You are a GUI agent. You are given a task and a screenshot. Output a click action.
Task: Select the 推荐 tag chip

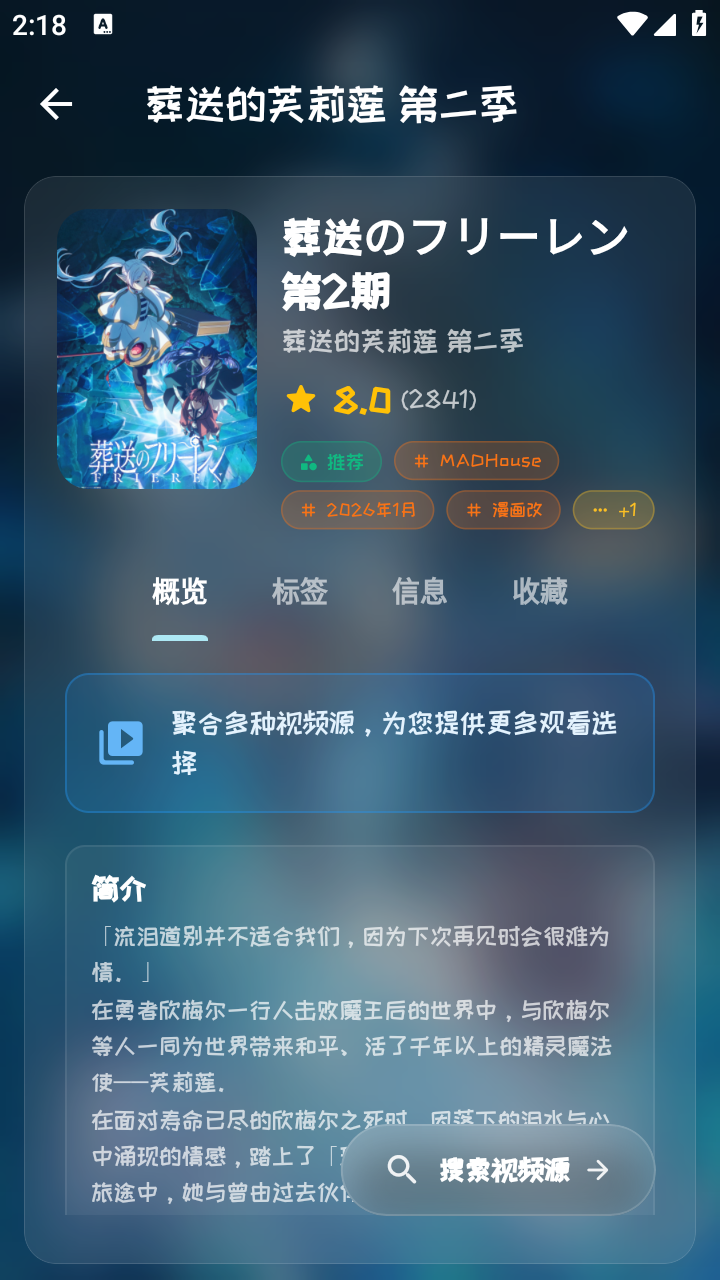click(x=332, y=461)
